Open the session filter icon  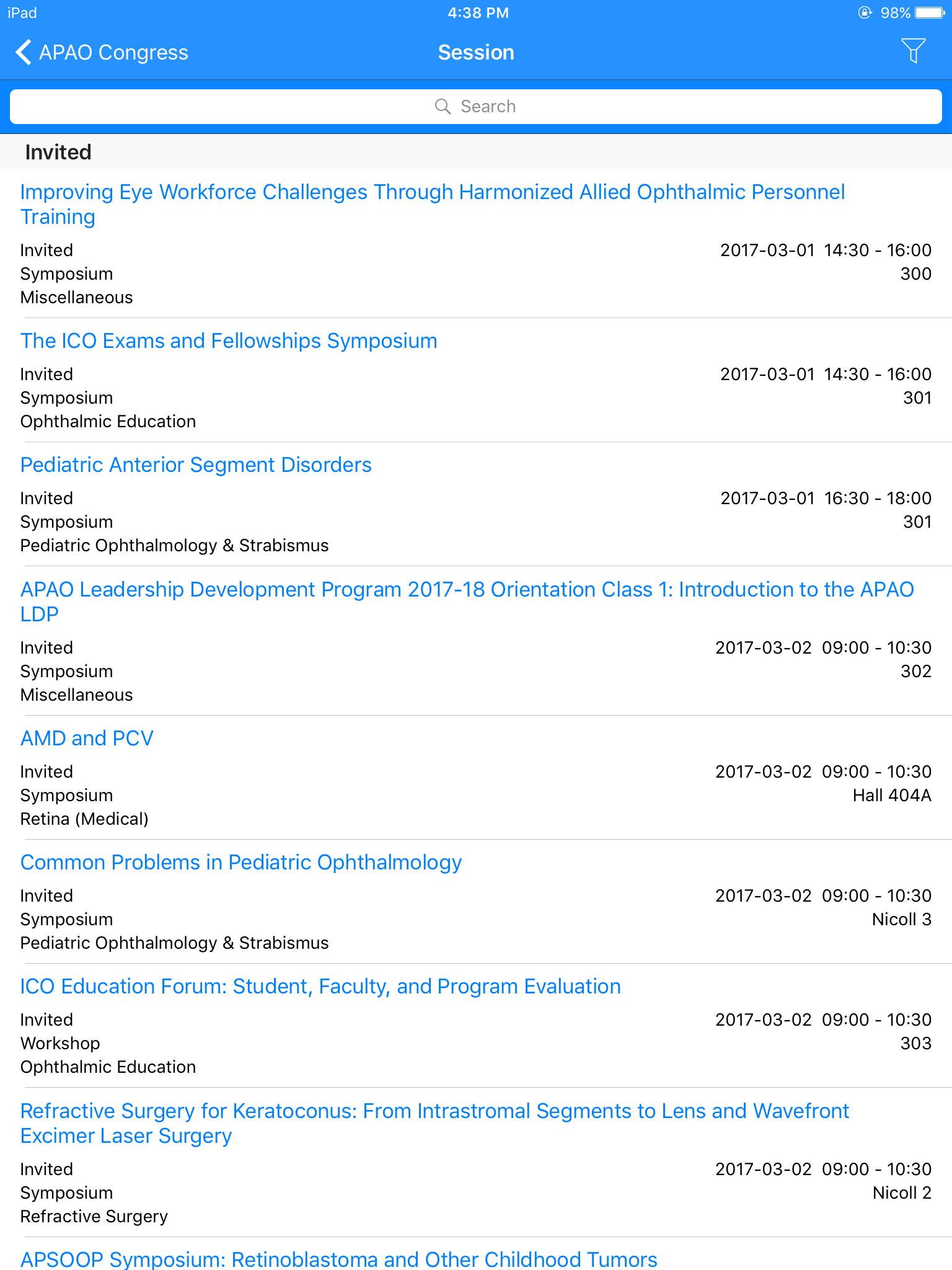[913, 51]
